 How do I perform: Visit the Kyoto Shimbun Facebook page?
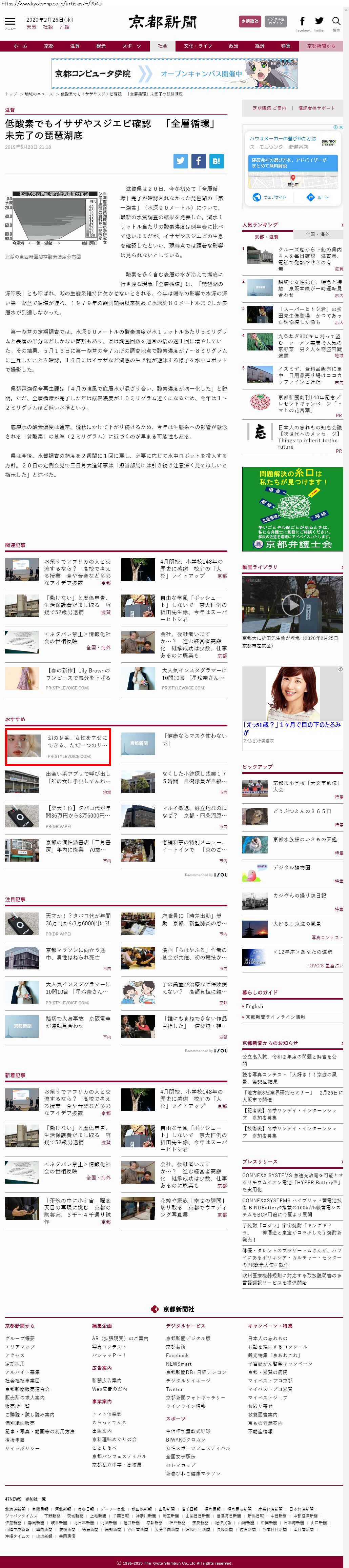(302, 22)
